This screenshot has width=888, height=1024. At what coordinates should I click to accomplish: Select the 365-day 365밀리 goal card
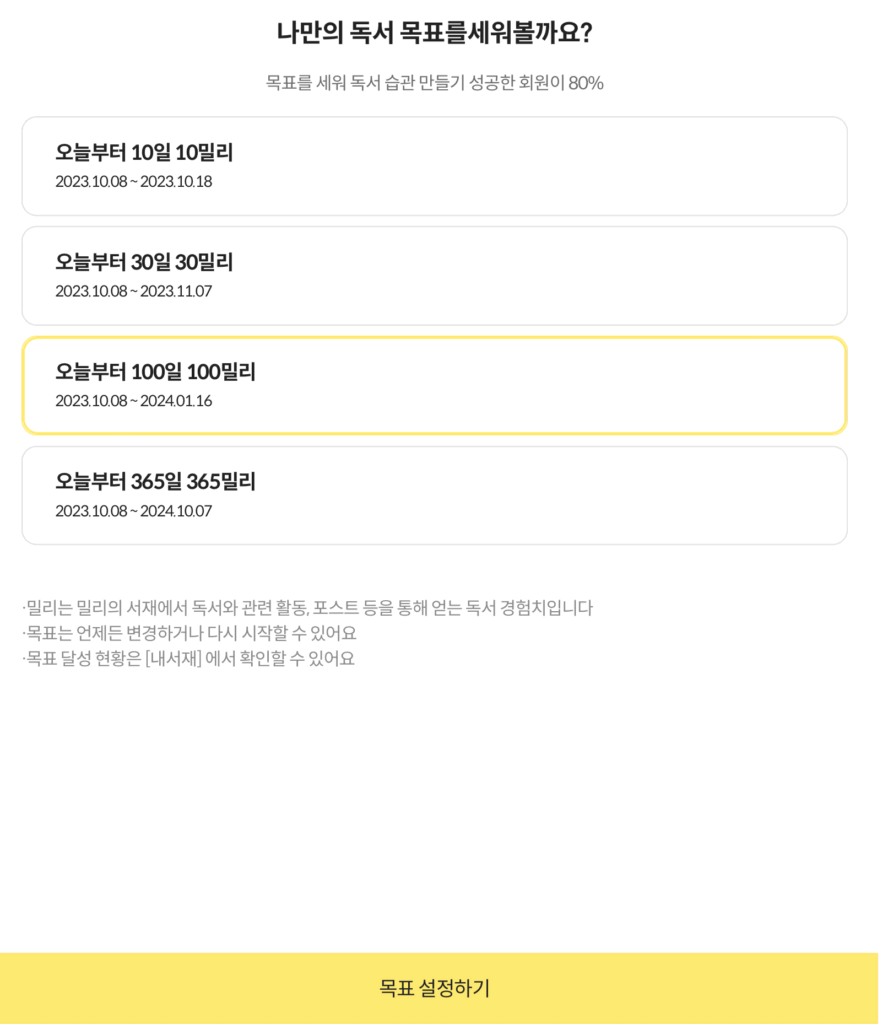point(434,495)
